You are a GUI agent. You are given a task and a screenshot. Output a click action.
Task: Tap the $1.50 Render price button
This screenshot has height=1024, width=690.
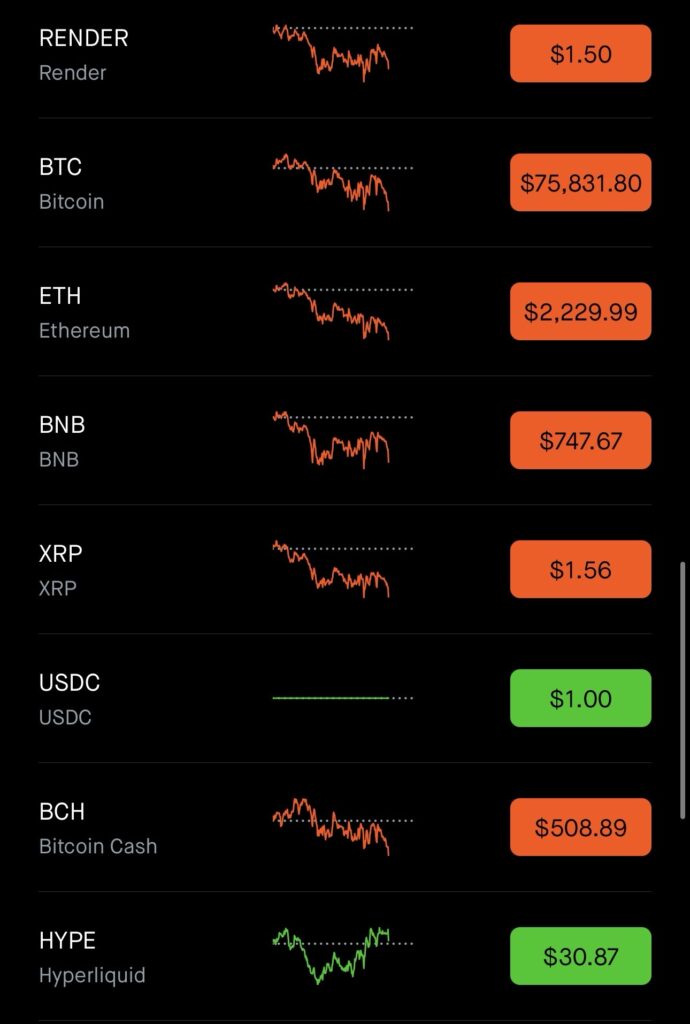[580, 54]
